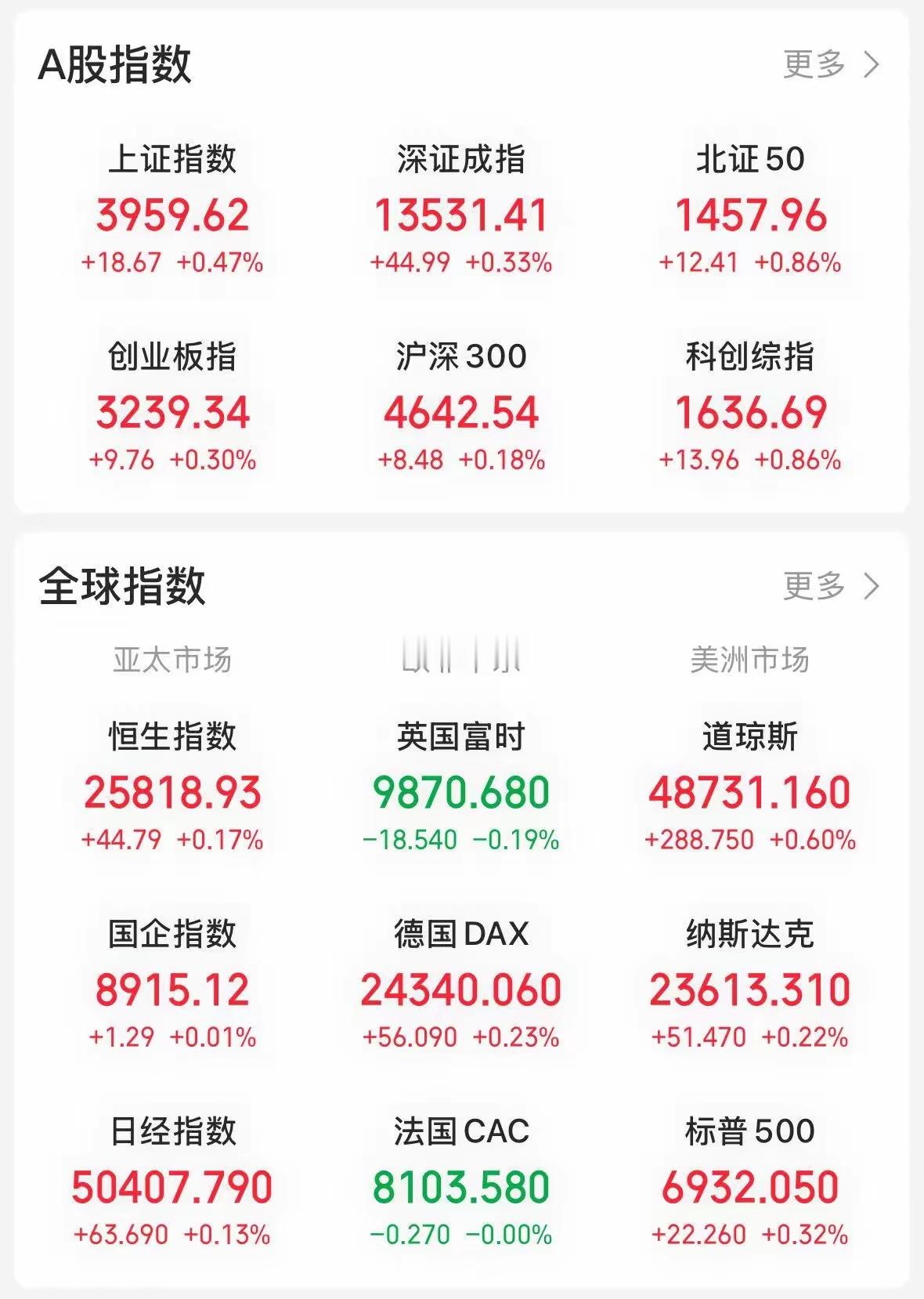Open the 更多 link in 全球指数 section
924x1299 pixels.
[x=814, y=584]
